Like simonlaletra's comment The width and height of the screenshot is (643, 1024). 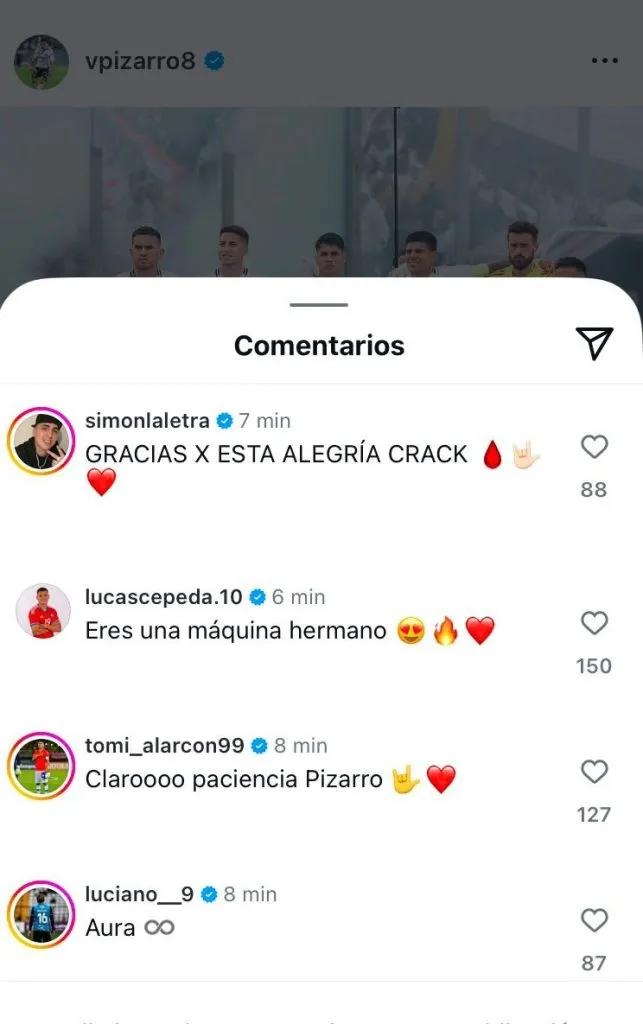594,447
